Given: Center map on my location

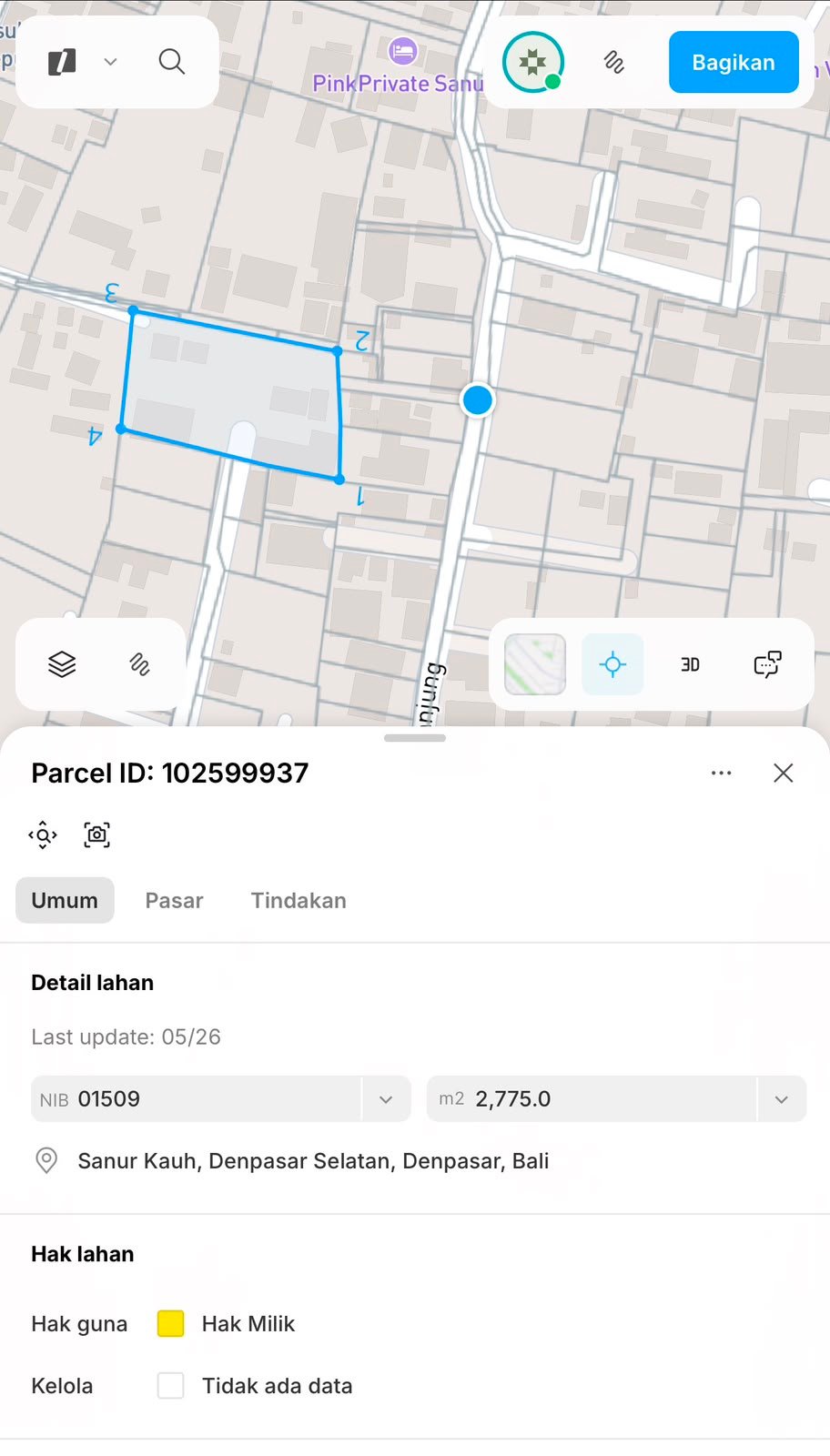Looking at the screenshot, I should [612, 664].
